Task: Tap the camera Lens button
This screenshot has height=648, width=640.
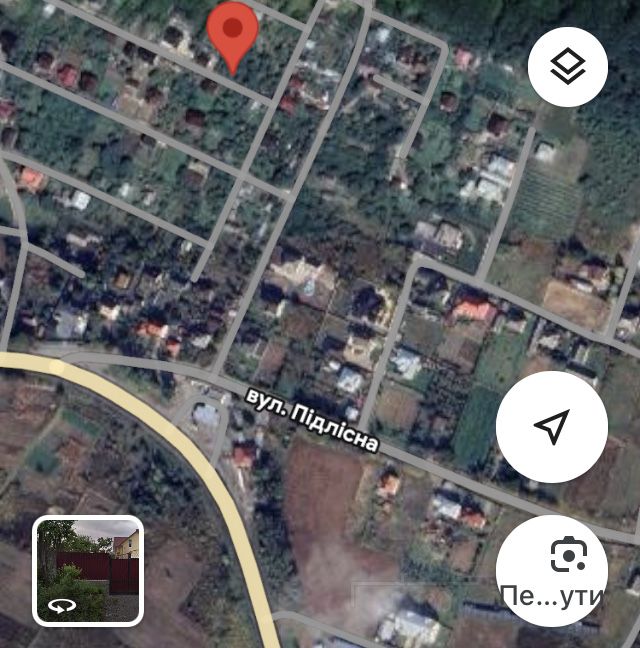Action: pyautogui.click(x=567, y=558)
